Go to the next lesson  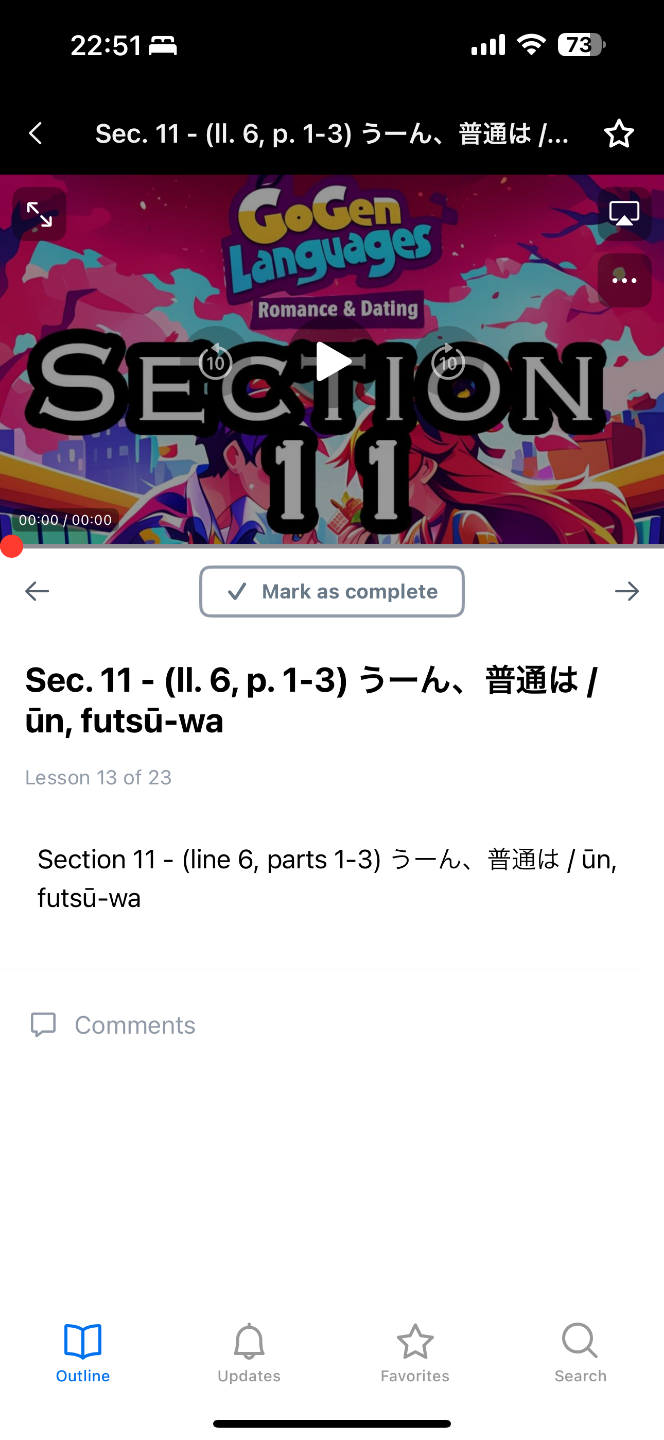[626, 591]
